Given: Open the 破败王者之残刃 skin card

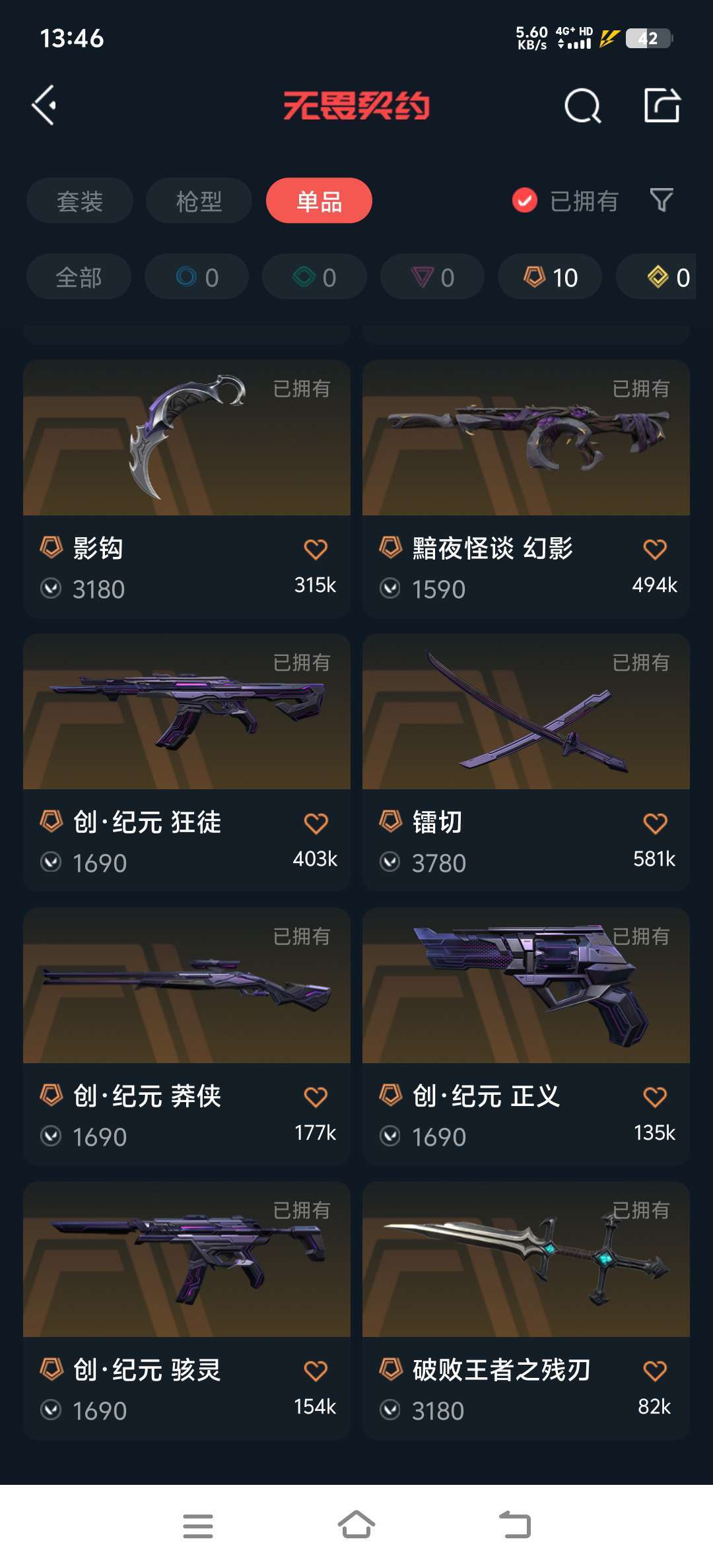Looking at the screenshot, I should click(526, 1310).
